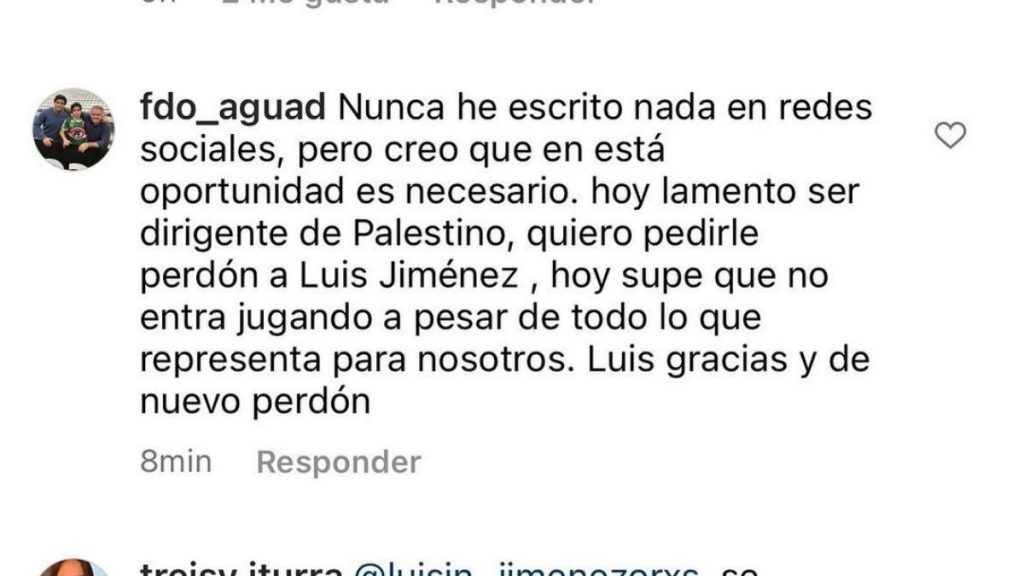Reply to fdo_aguad's comment
1024x576 pixels.
point(338,462)
